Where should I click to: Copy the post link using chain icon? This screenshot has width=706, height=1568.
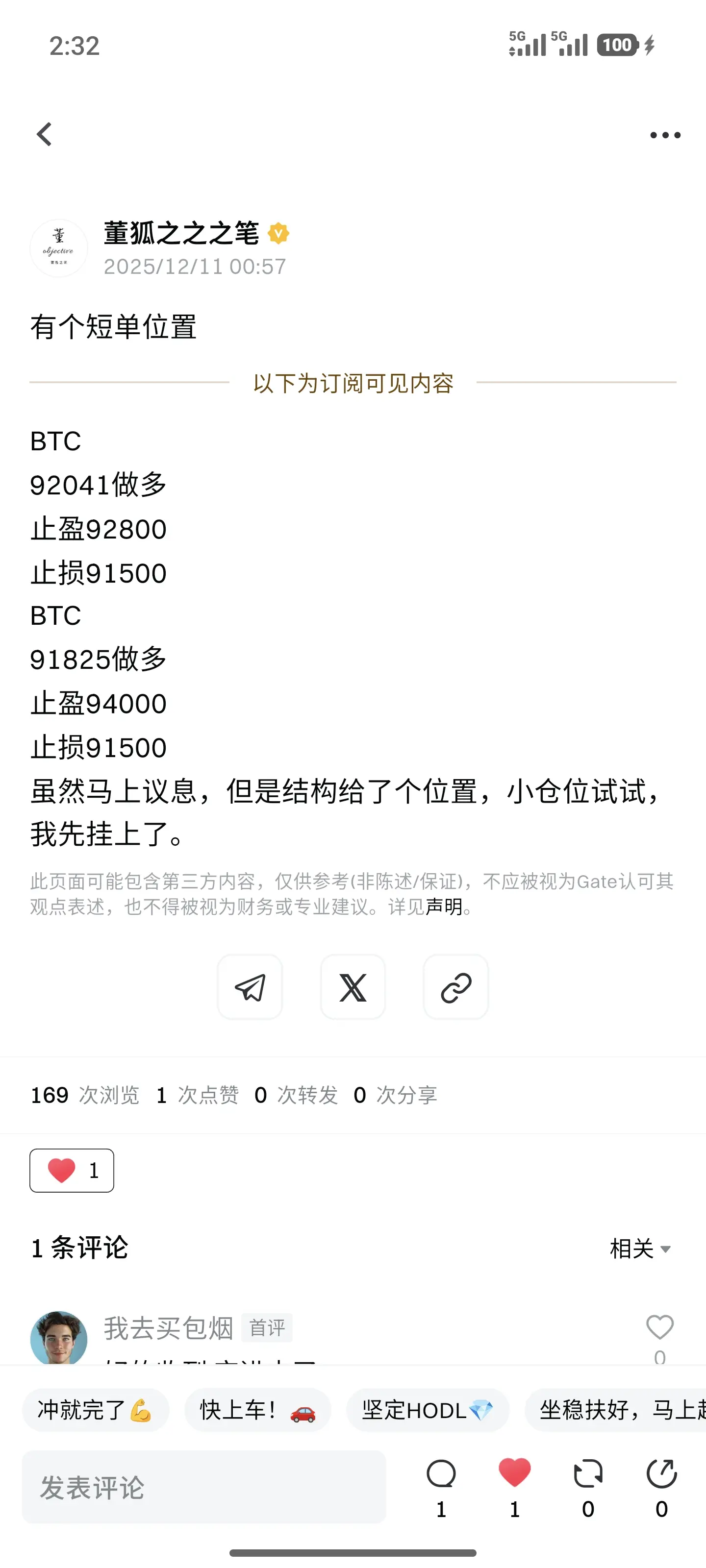(455, 987)
